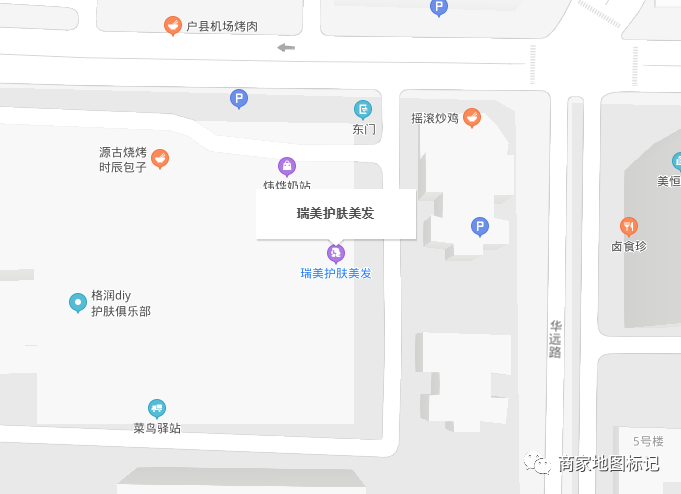Select the 菜鸟驿站 marker
Viewport: 681px width, 494px height.
tap(157, 408)
